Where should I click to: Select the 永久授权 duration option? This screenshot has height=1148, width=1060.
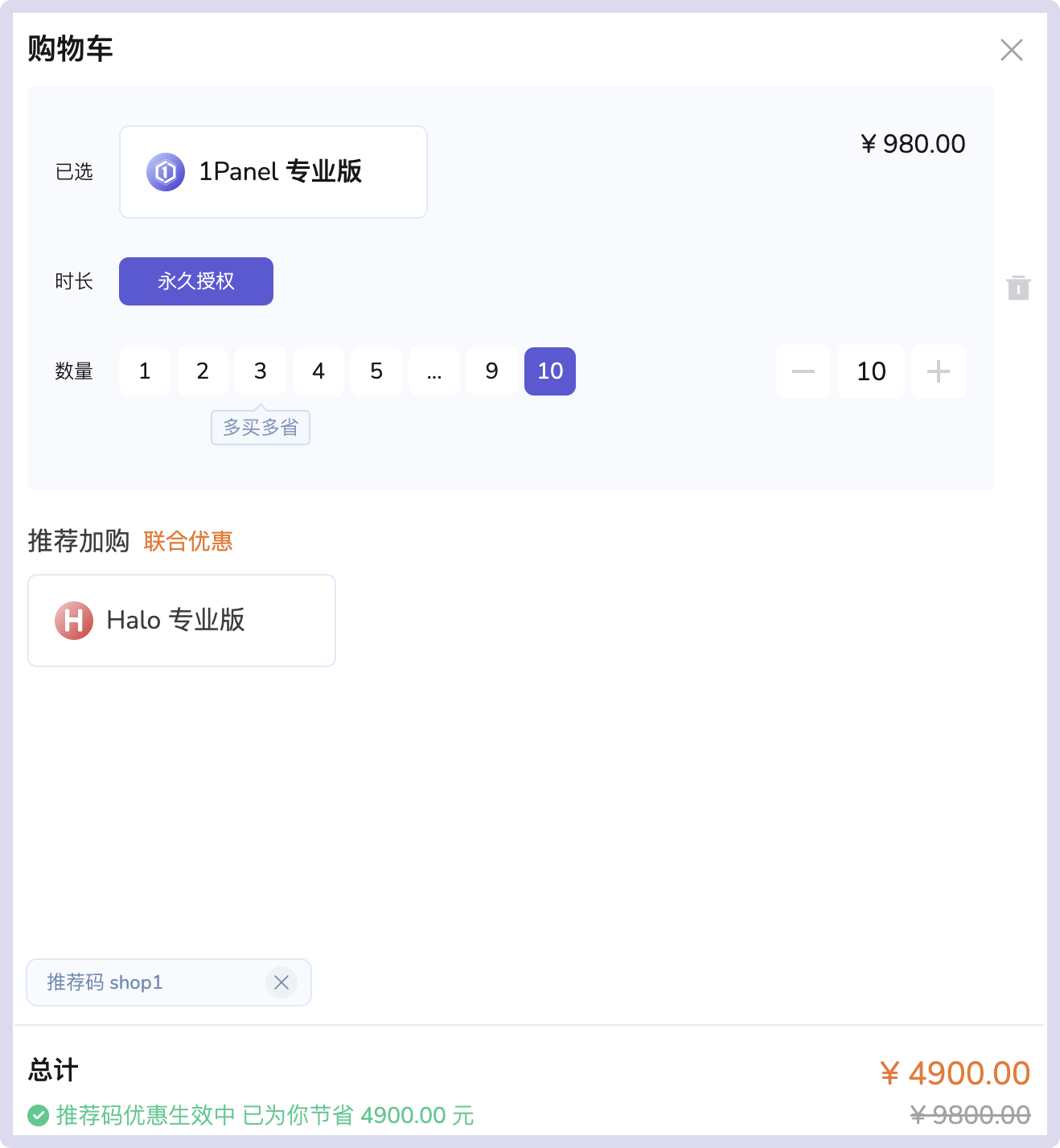coord(196,281)
